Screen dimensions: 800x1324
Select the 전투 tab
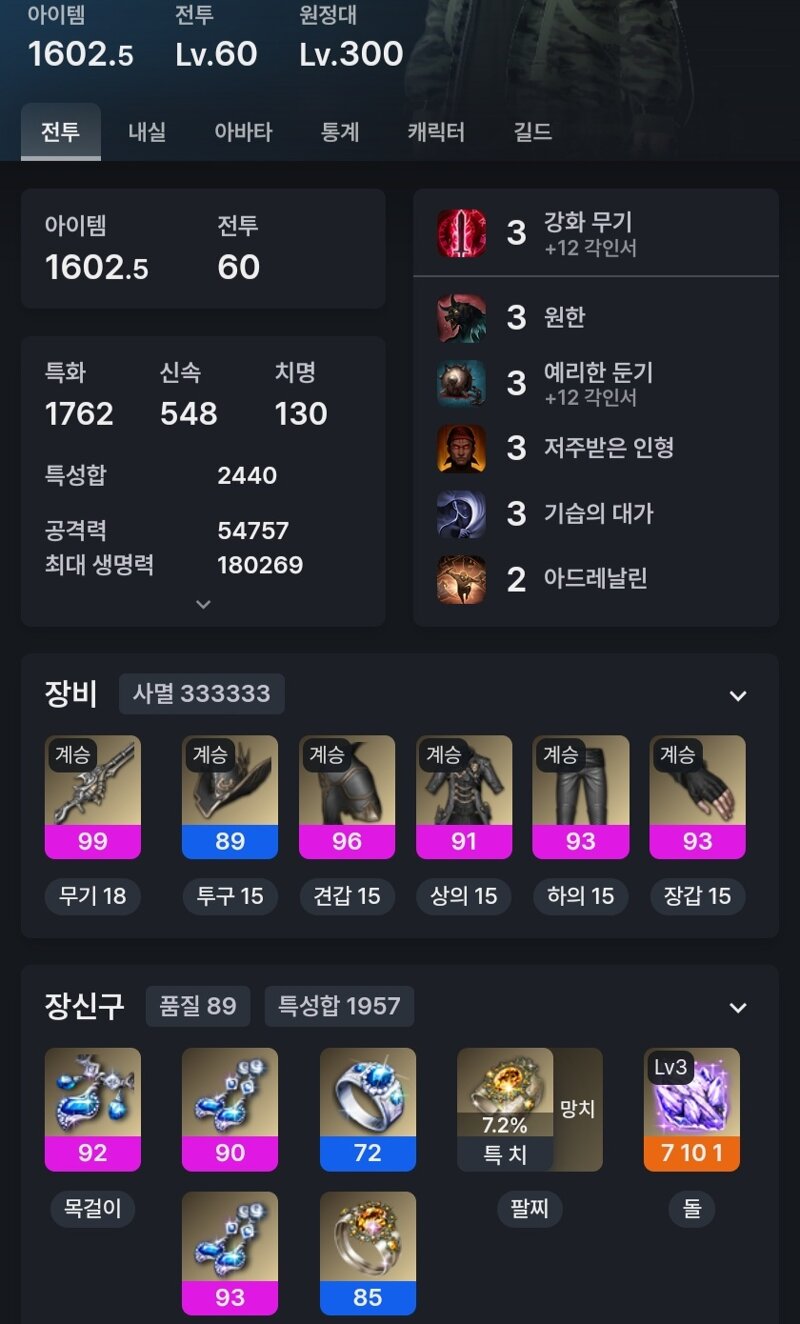pyautogui.click(x=61, y=132)
